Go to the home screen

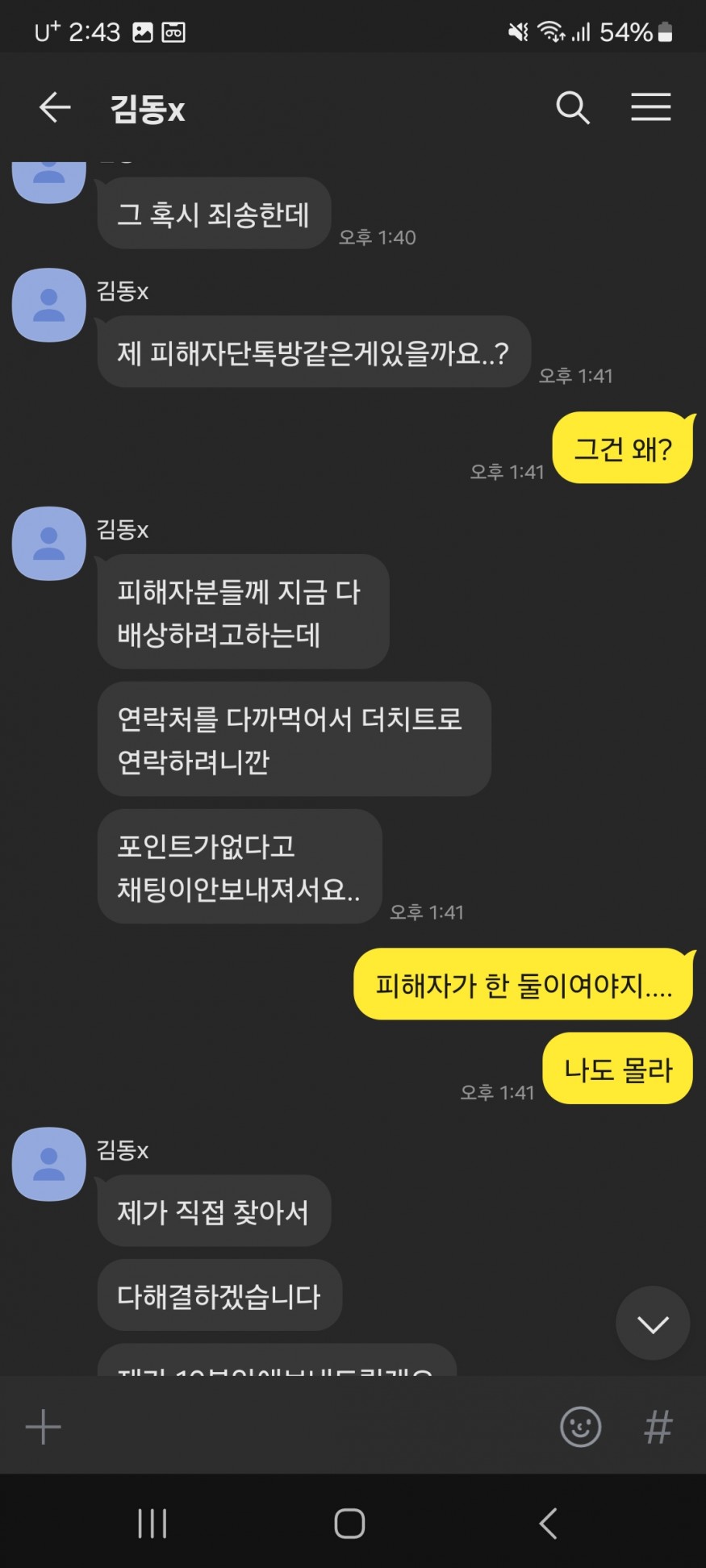[x=349, y=1524]
